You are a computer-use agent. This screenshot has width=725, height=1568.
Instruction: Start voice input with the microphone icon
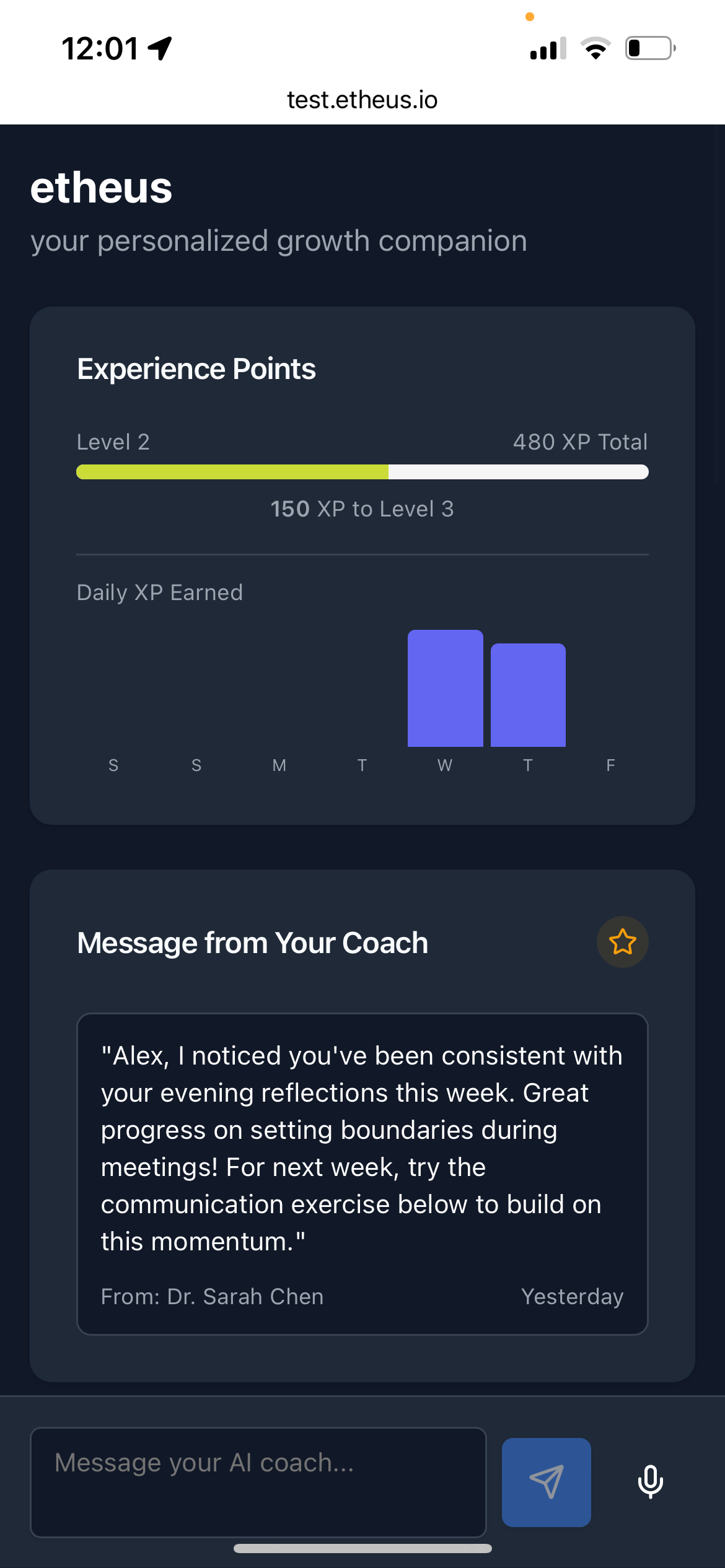pyautogui.click(x=650, y=1482)
